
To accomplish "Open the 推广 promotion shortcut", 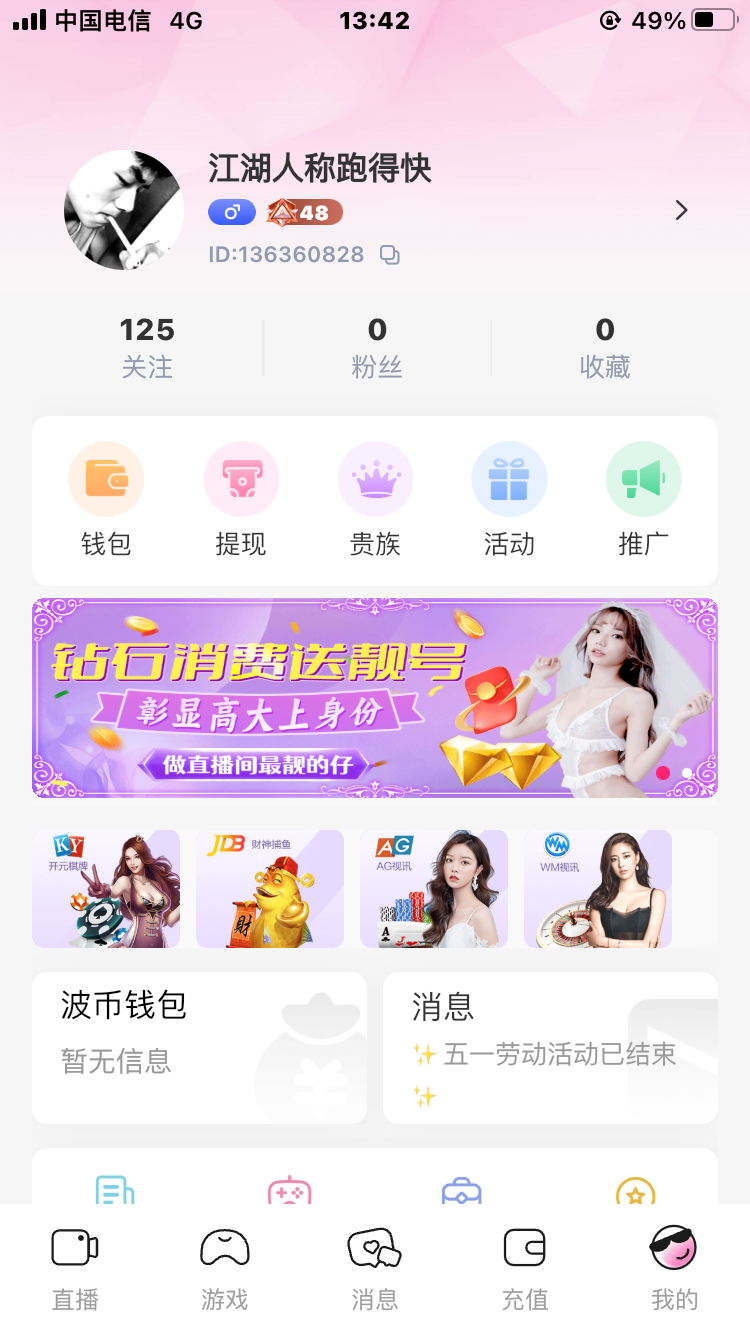I will (644, 500).
